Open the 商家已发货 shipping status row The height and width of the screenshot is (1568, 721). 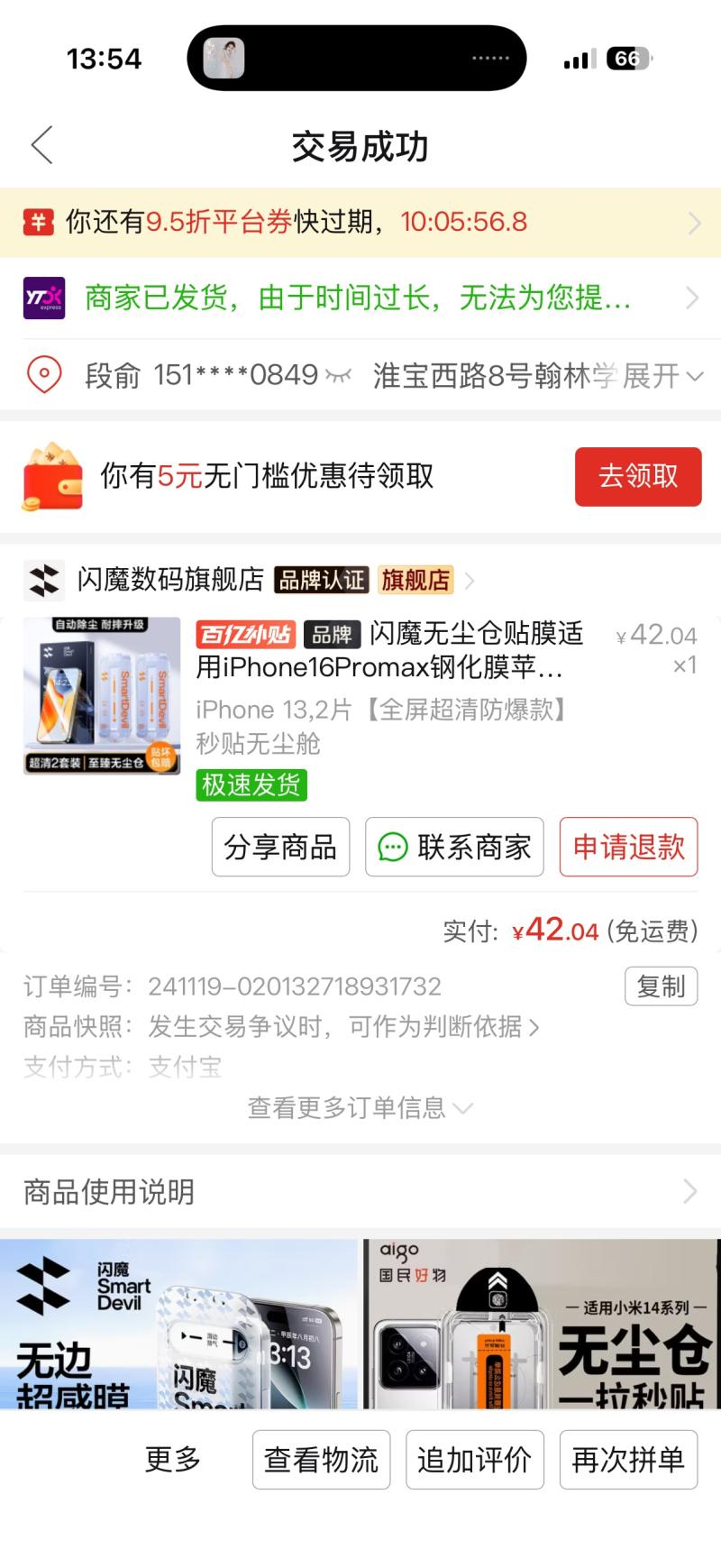point(360,298)
